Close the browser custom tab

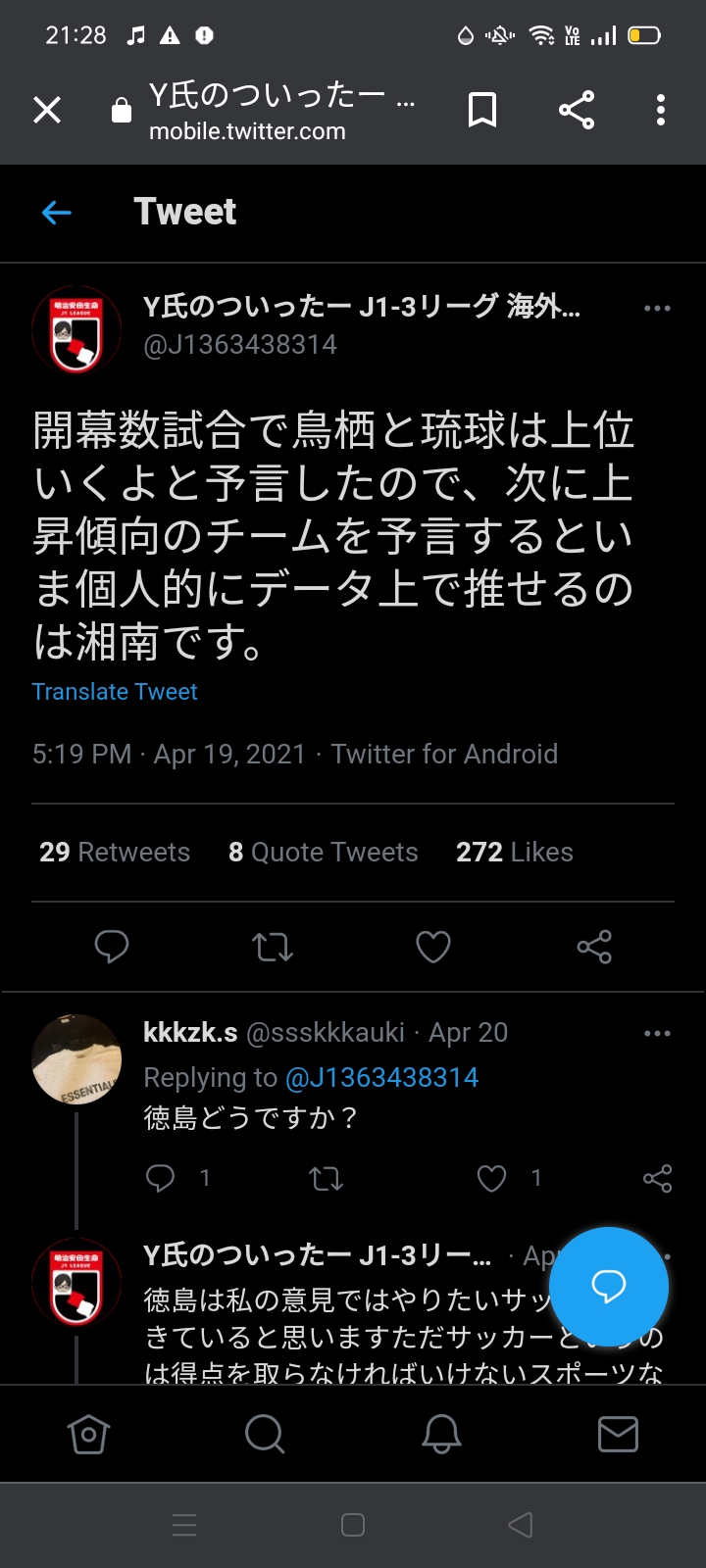[47, 110]
